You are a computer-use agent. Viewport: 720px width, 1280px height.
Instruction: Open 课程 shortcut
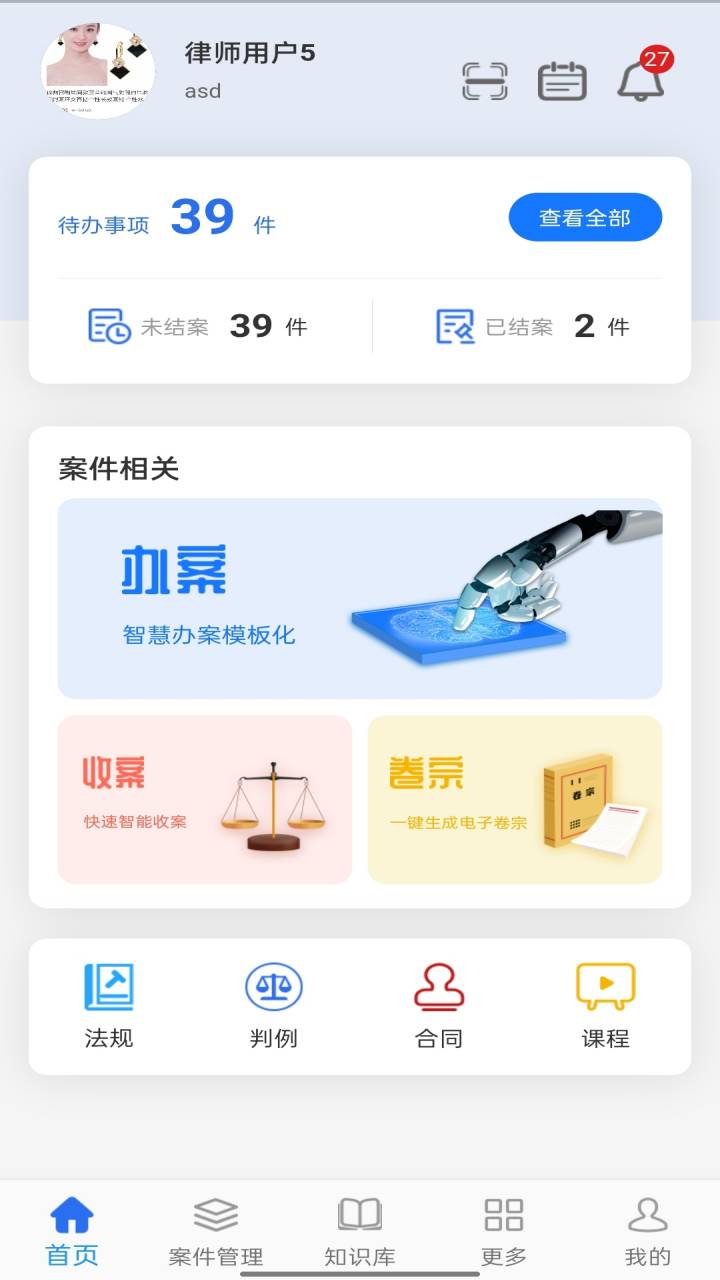(606, 1006)
